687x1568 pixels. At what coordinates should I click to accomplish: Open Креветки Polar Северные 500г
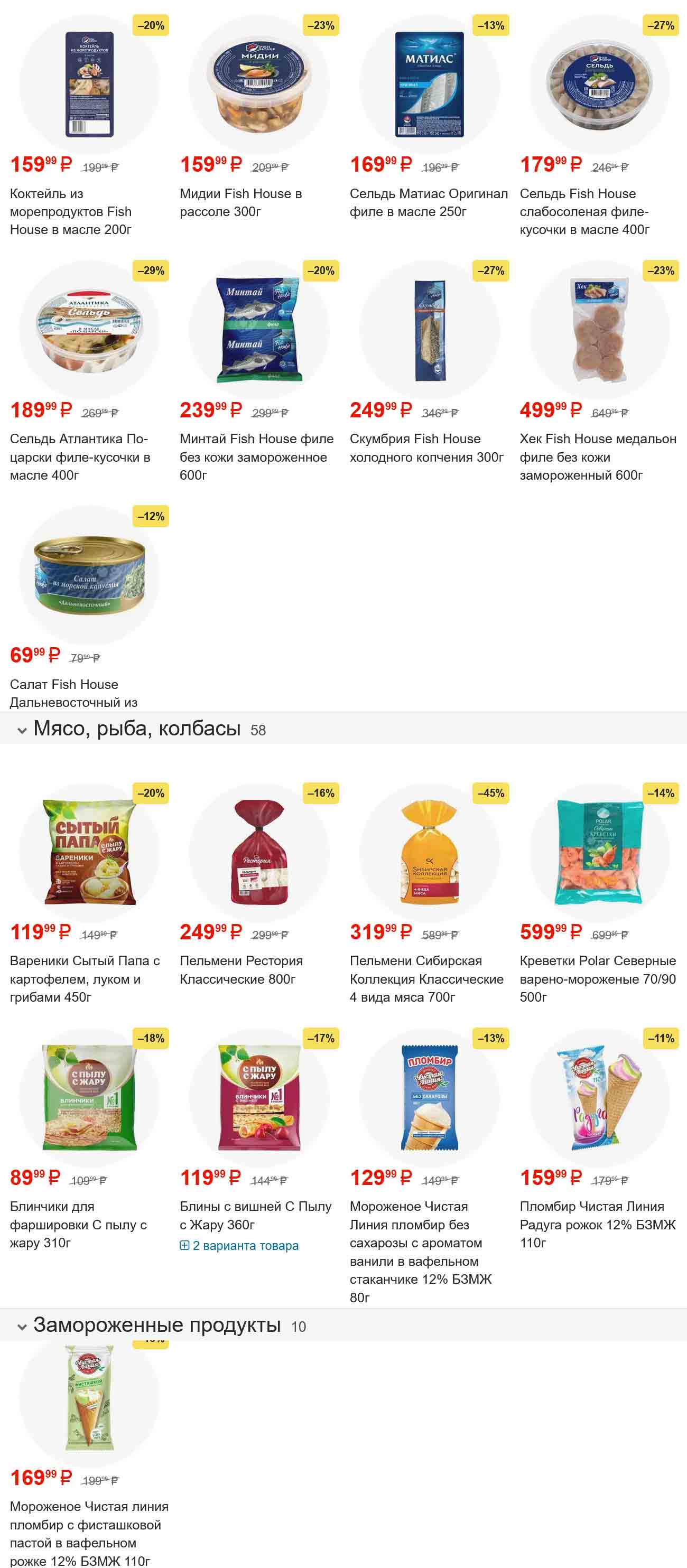point(598,978)
